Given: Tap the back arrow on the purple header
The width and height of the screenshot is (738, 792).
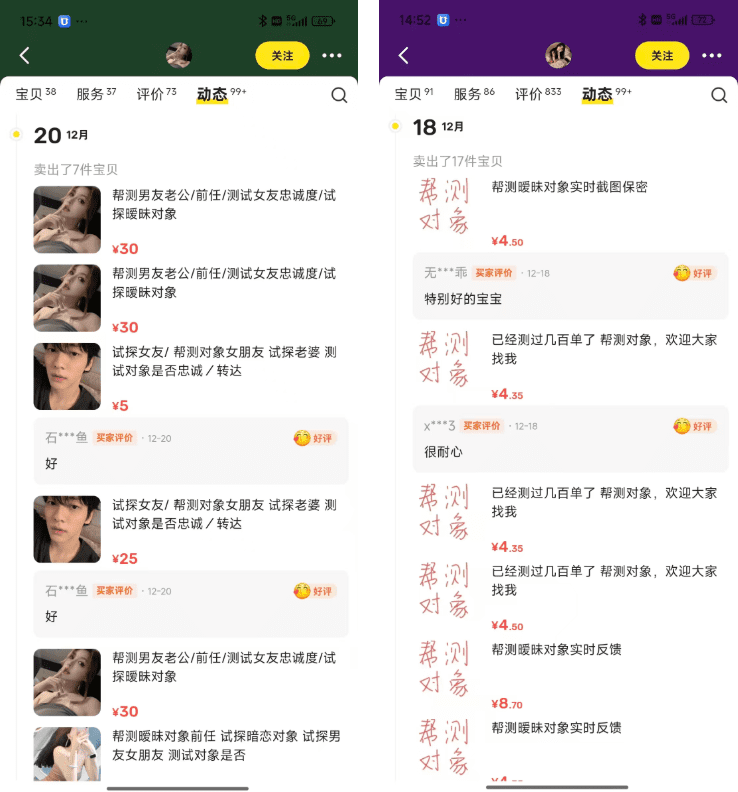Looking at the screenshot, I should tap(403, 56).
